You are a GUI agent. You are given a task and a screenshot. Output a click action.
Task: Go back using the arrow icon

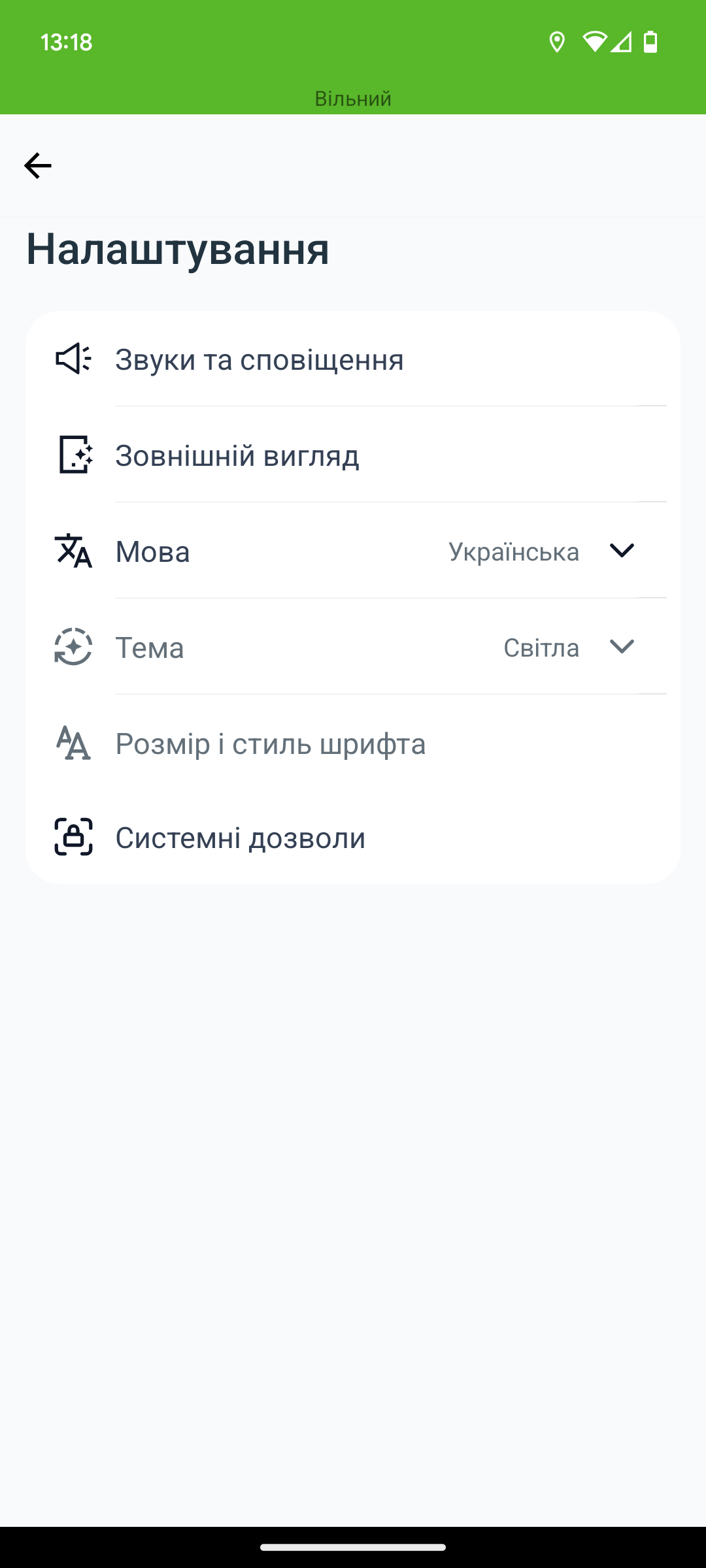[x=38, y=166]
